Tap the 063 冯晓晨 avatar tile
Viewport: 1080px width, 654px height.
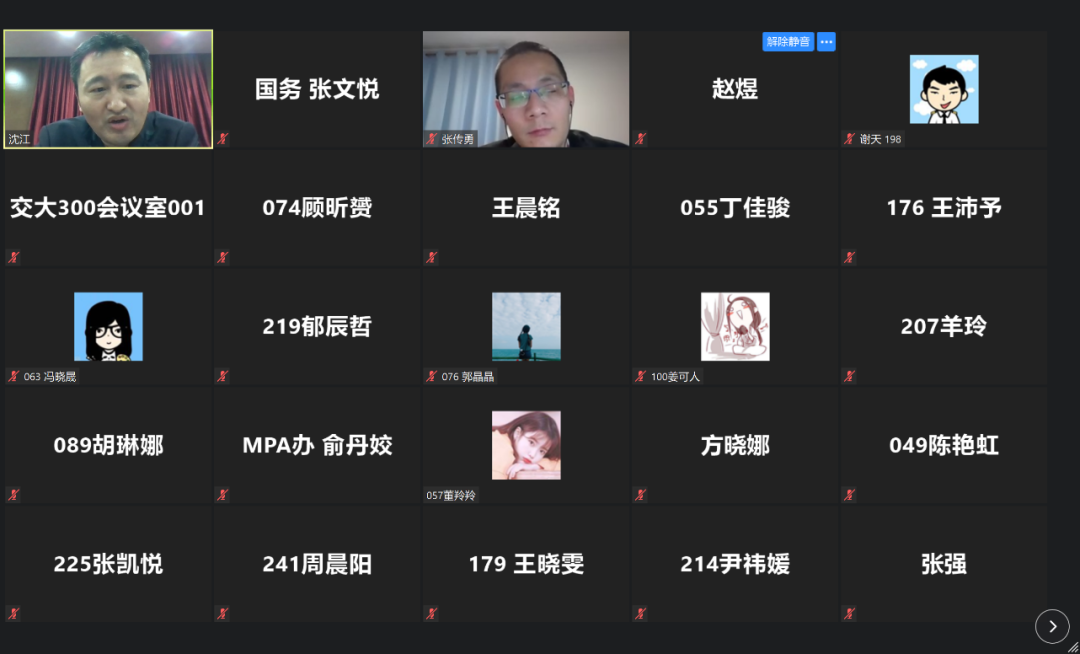(x=108, y=327)
